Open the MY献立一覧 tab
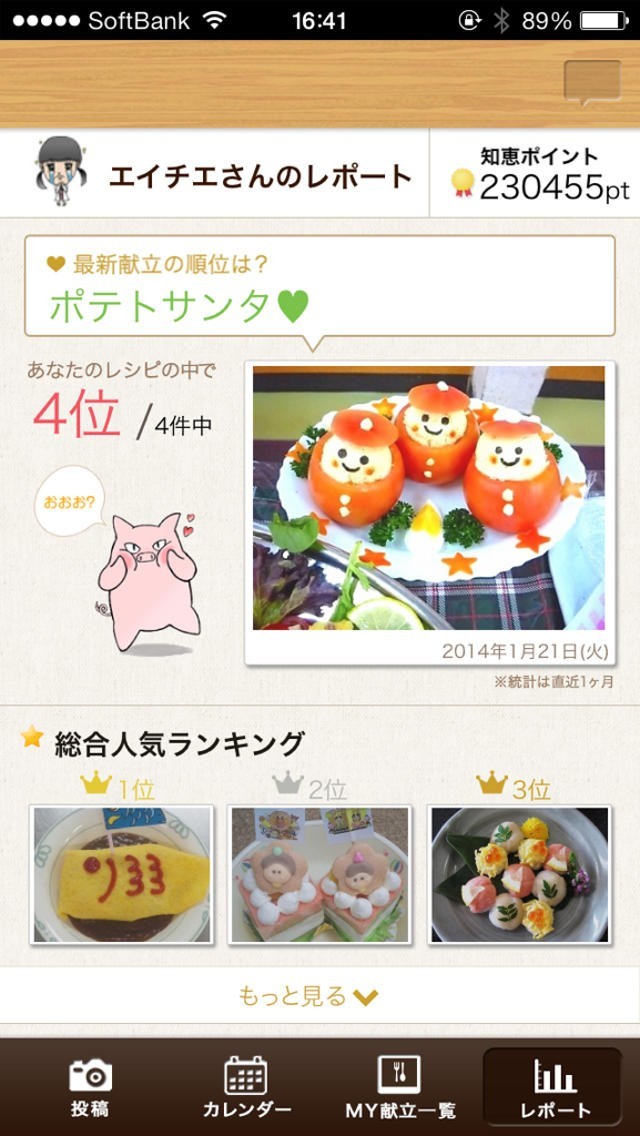 coord(399,1087)
